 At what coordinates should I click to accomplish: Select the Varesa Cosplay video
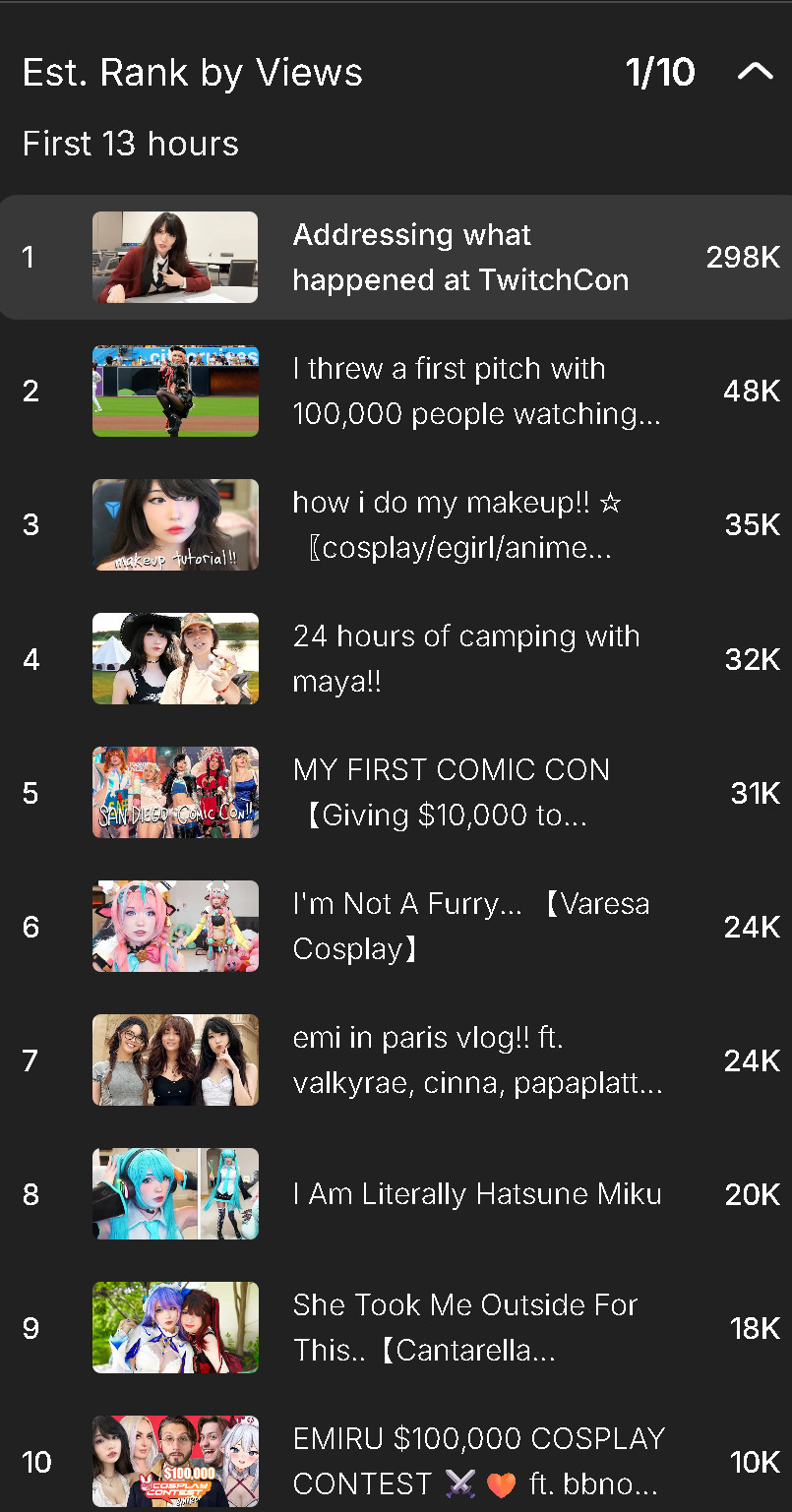[471, 927]
